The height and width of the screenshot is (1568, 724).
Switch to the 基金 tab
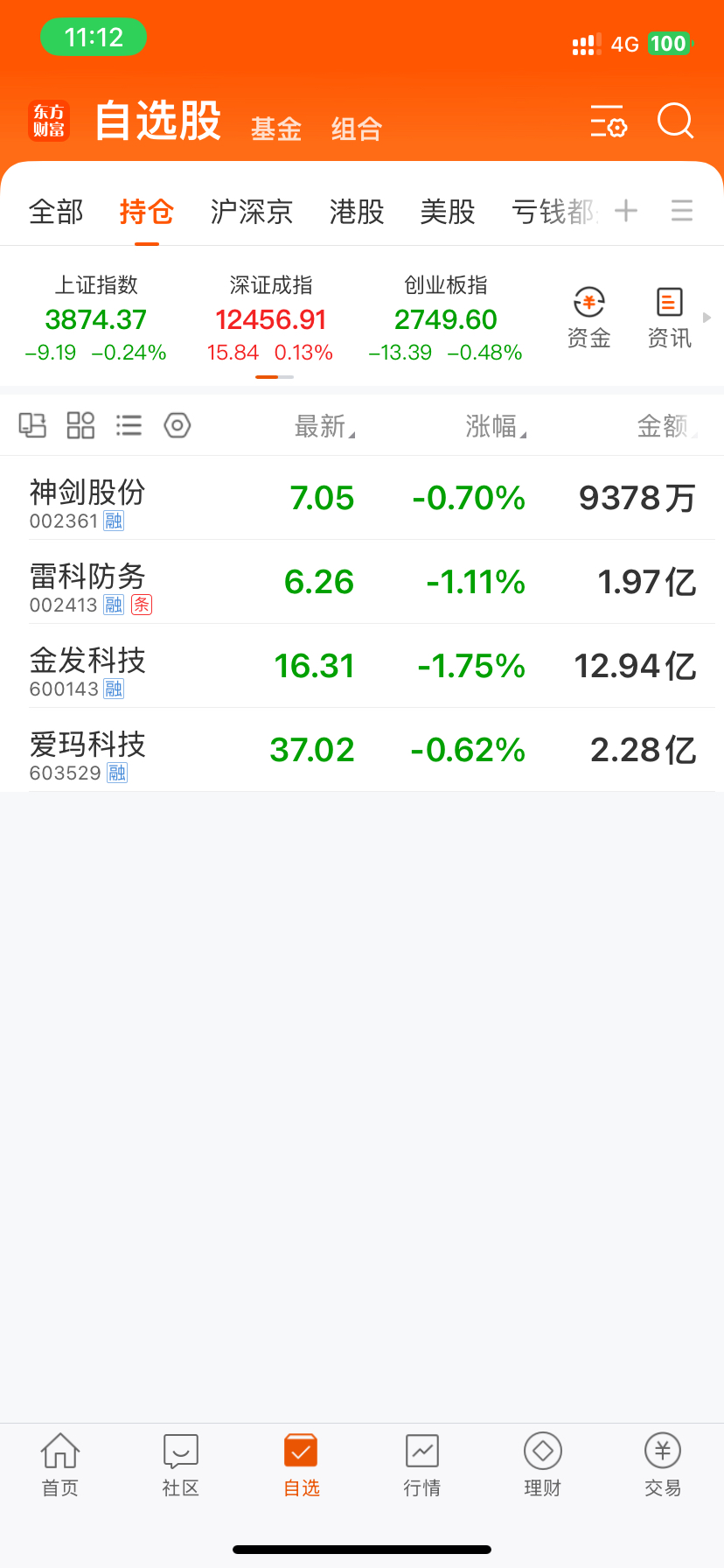[276, 129]
